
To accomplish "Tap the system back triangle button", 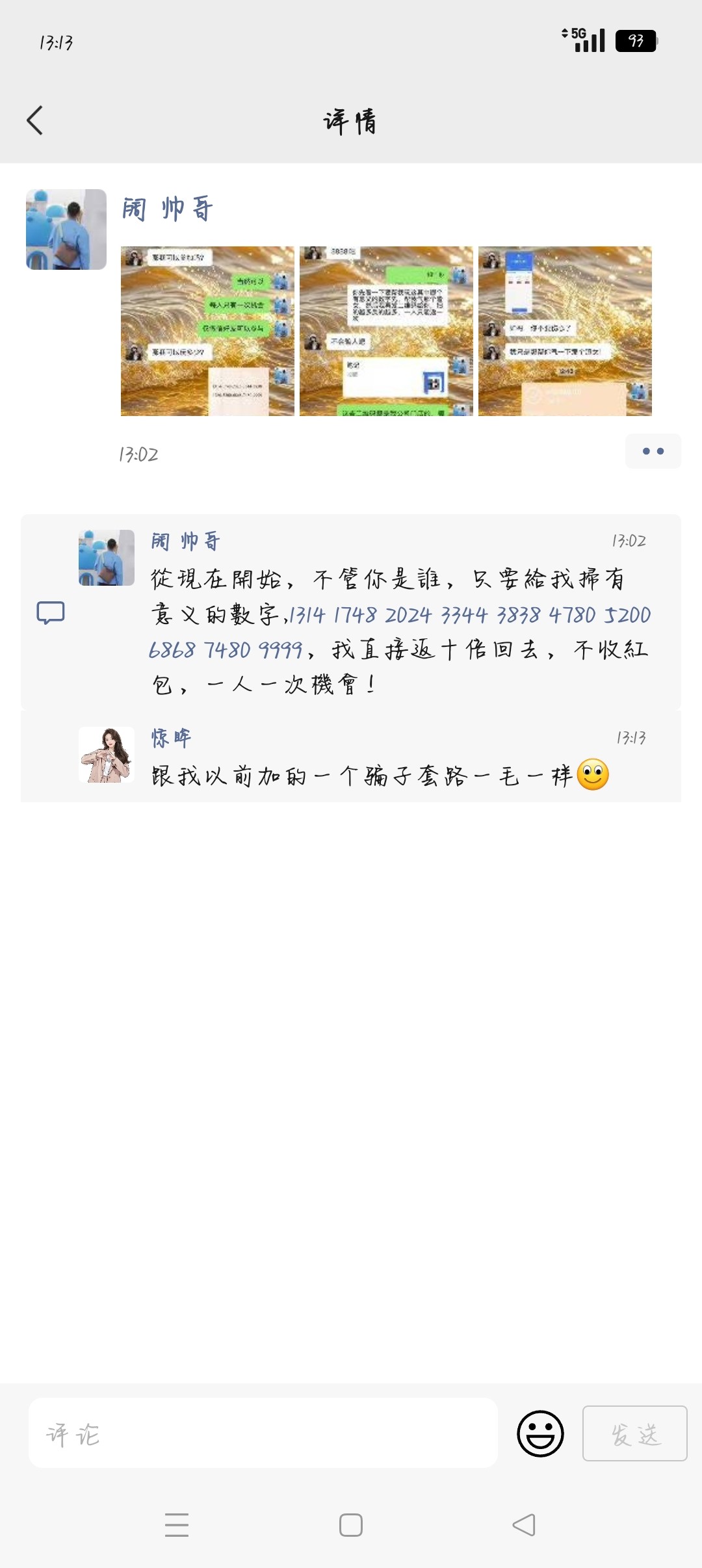I will pyautogui.click(x=524, y=1525).
